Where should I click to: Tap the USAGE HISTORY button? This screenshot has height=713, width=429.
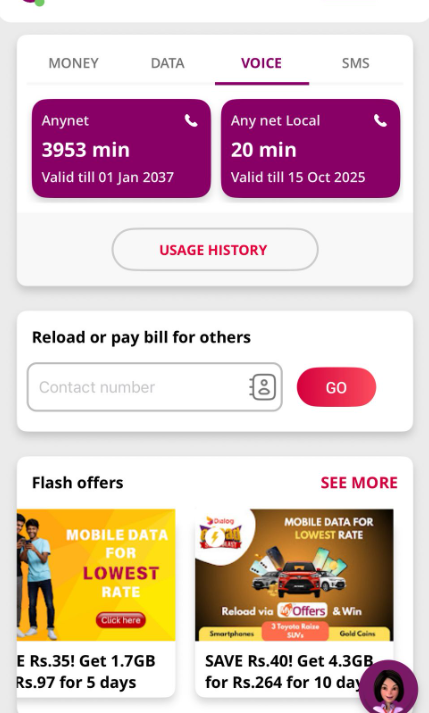click(x=215, y=250)
